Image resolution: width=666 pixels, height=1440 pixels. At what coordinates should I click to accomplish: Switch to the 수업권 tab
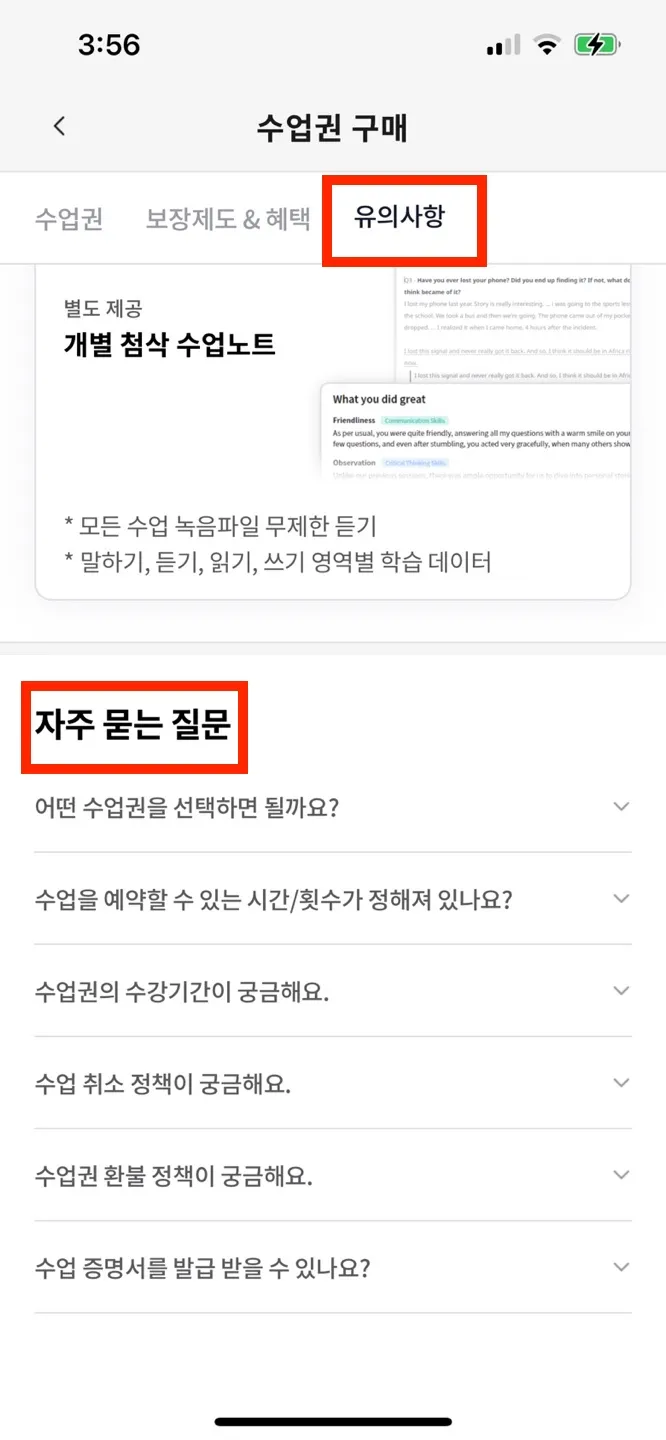[69, 218]
